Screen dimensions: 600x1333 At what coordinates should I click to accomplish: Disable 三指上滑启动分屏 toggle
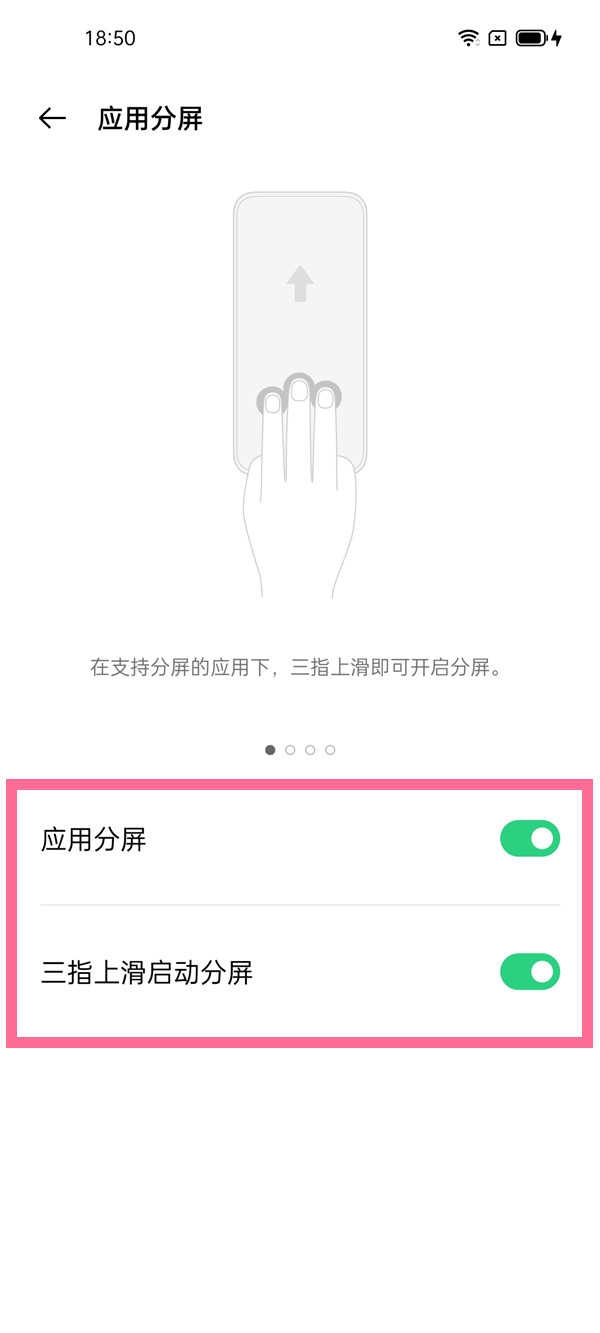pyautogui.click(x=529, y=971)
